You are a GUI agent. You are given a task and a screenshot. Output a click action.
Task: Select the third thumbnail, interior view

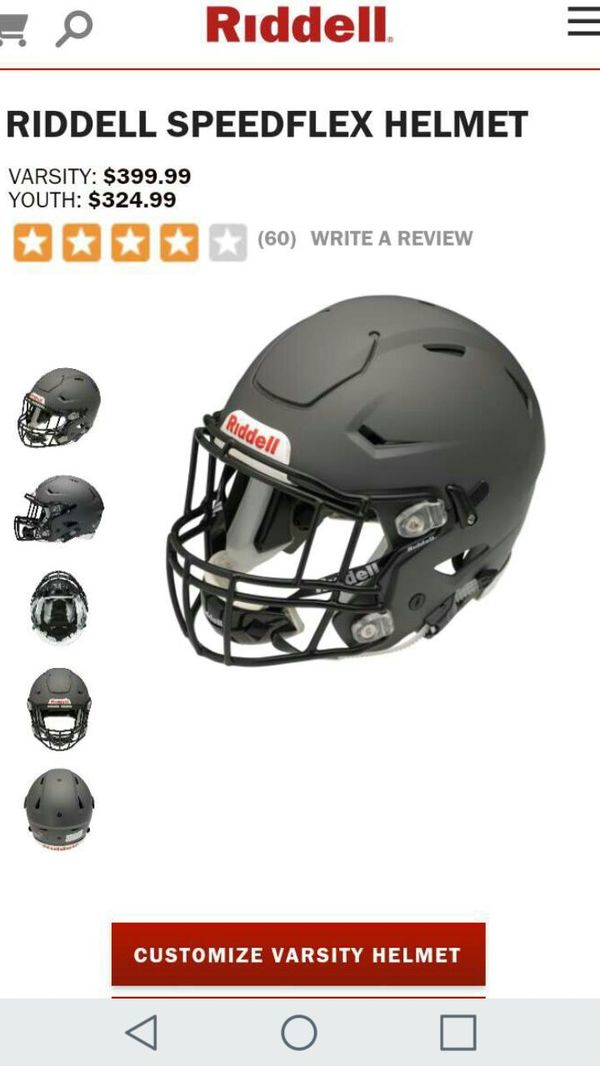click(x=59, y=607)
